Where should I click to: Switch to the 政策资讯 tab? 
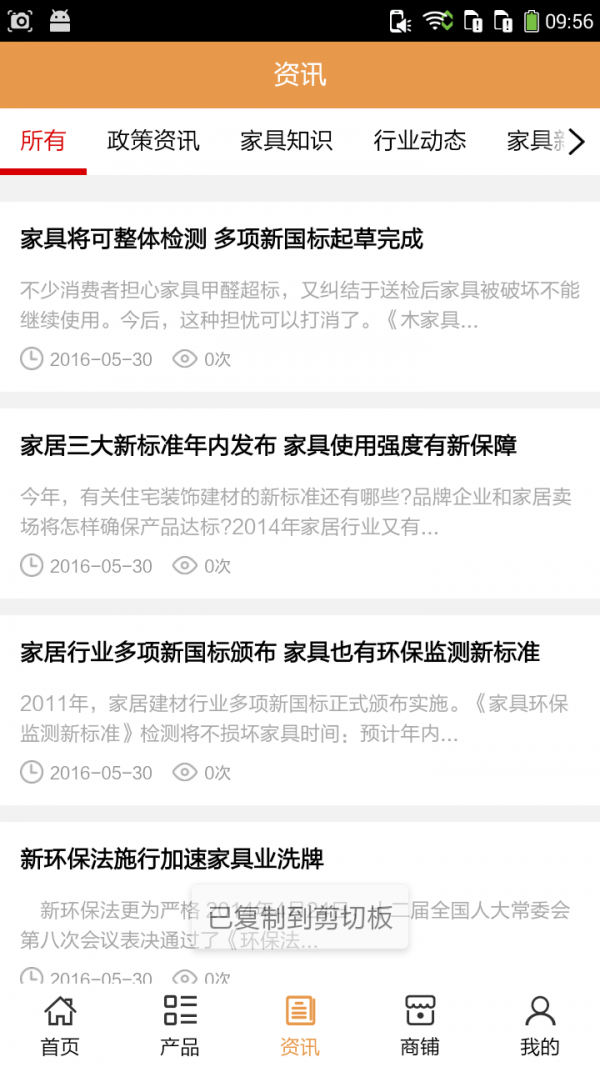(153, 141)
